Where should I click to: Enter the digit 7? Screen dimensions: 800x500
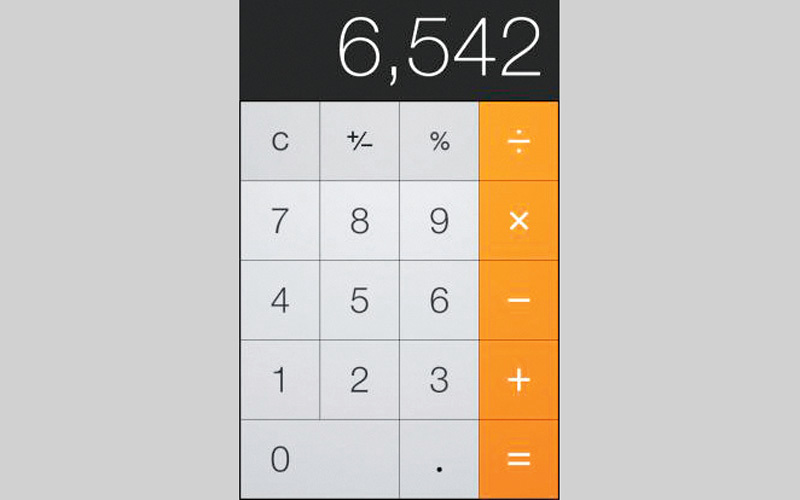(280, 221)
